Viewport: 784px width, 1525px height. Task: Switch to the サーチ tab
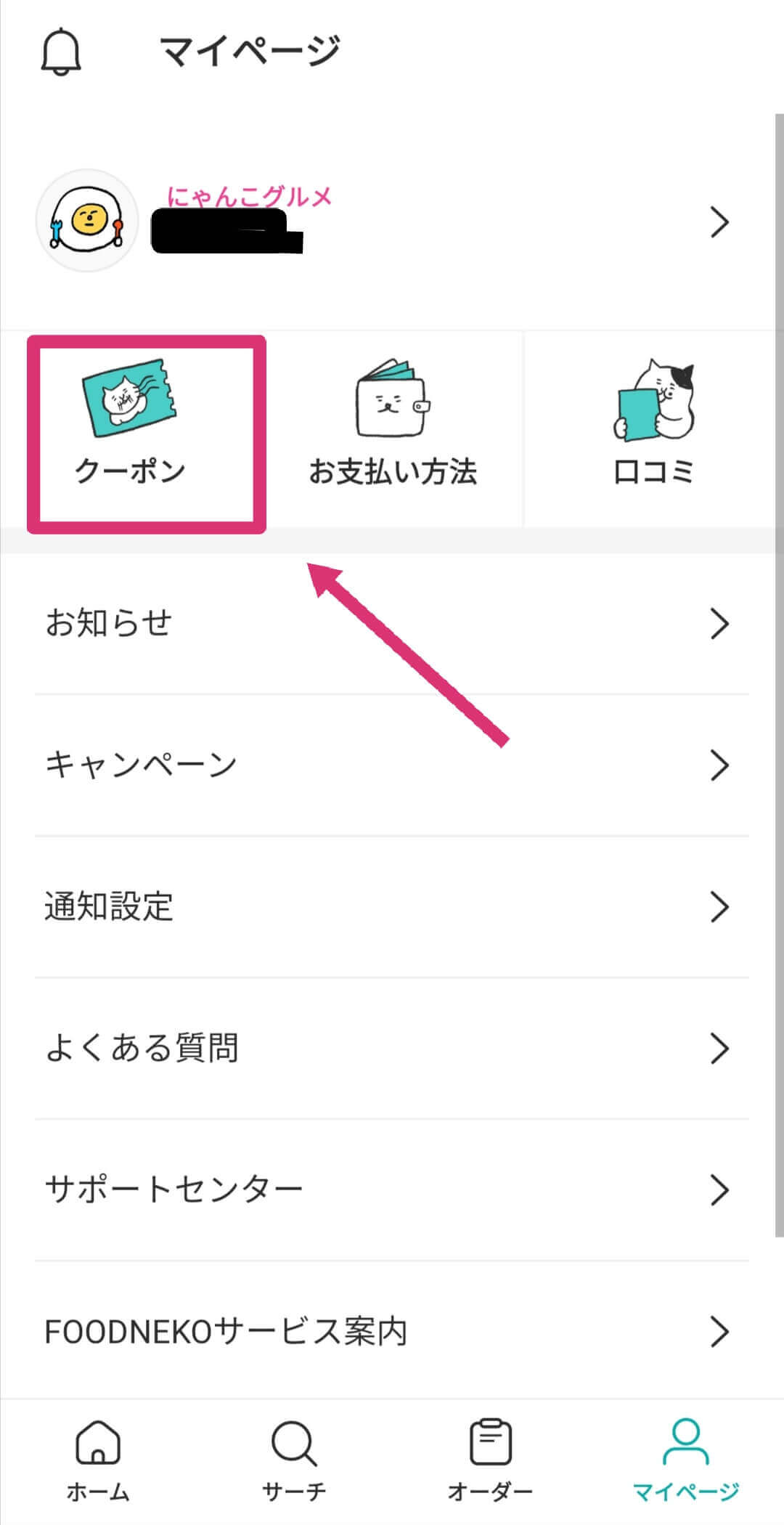(294, 1460)
